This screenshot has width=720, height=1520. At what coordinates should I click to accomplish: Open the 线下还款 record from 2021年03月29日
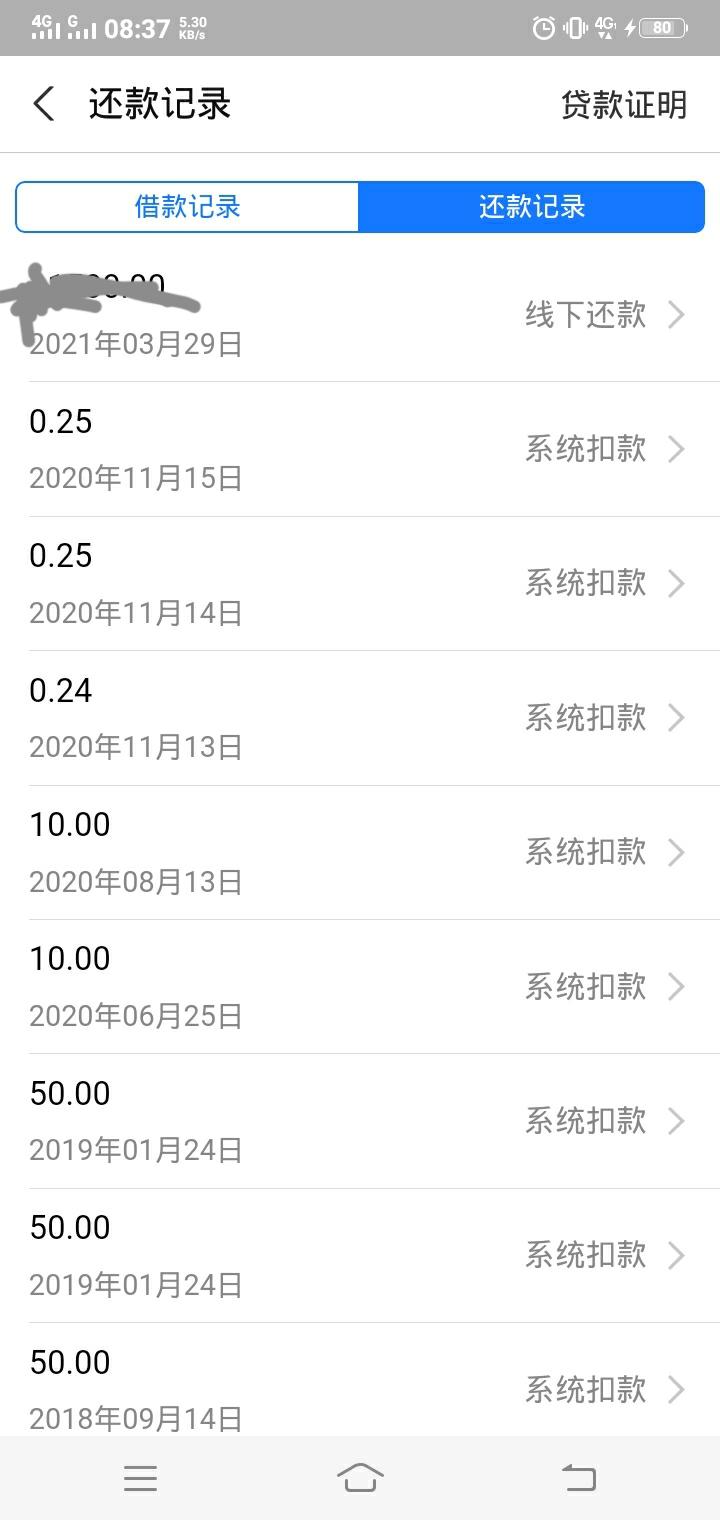tap(360, 315)
